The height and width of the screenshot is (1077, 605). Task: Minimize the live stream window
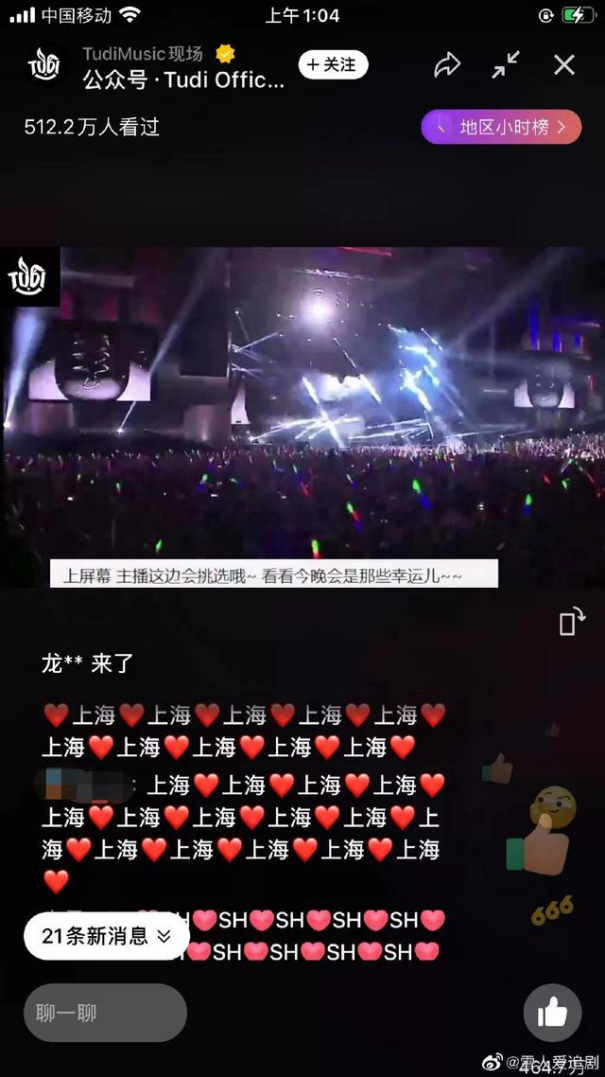click(x=506, y=65)
